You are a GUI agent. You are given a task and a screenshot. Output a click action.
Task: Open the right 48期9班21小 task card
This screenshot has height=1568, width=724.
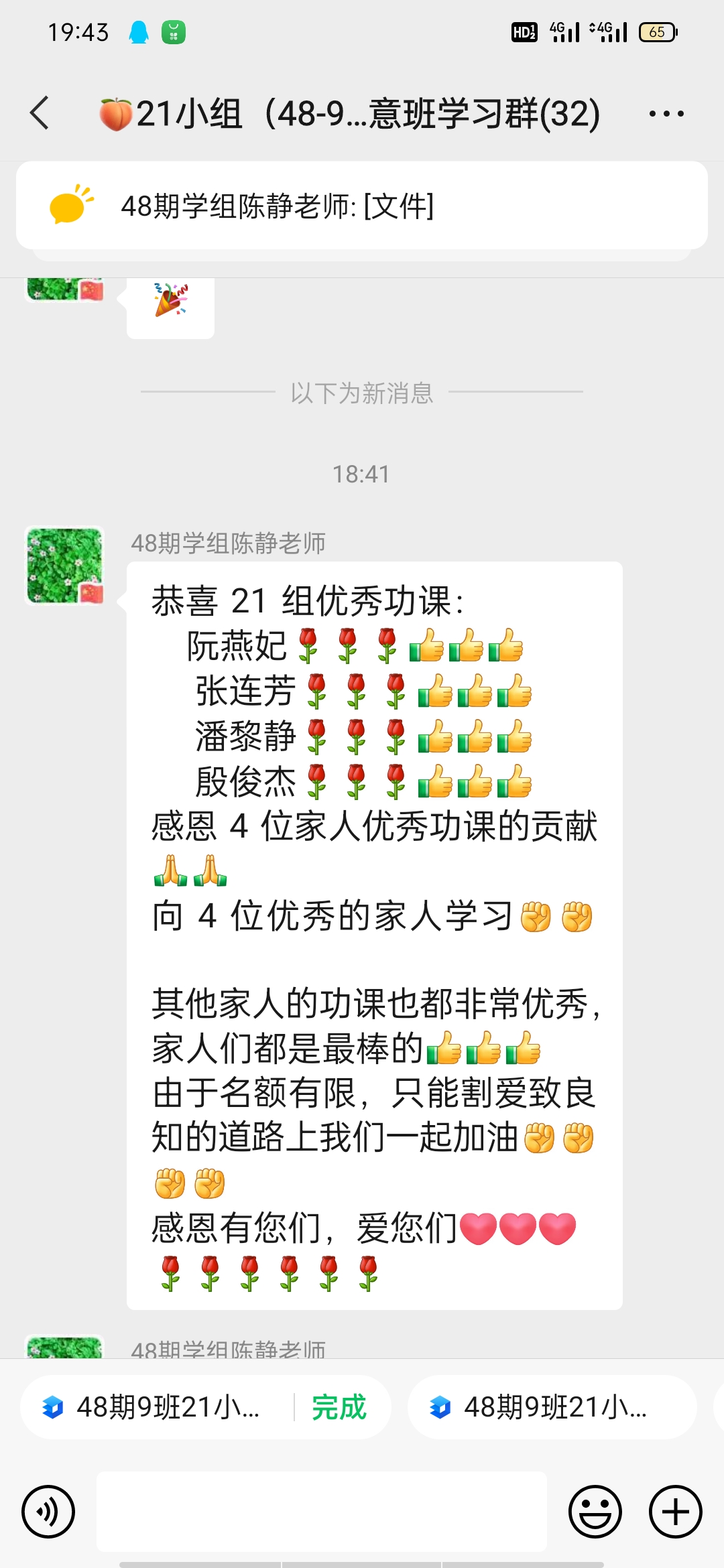tap(556, 1407)
